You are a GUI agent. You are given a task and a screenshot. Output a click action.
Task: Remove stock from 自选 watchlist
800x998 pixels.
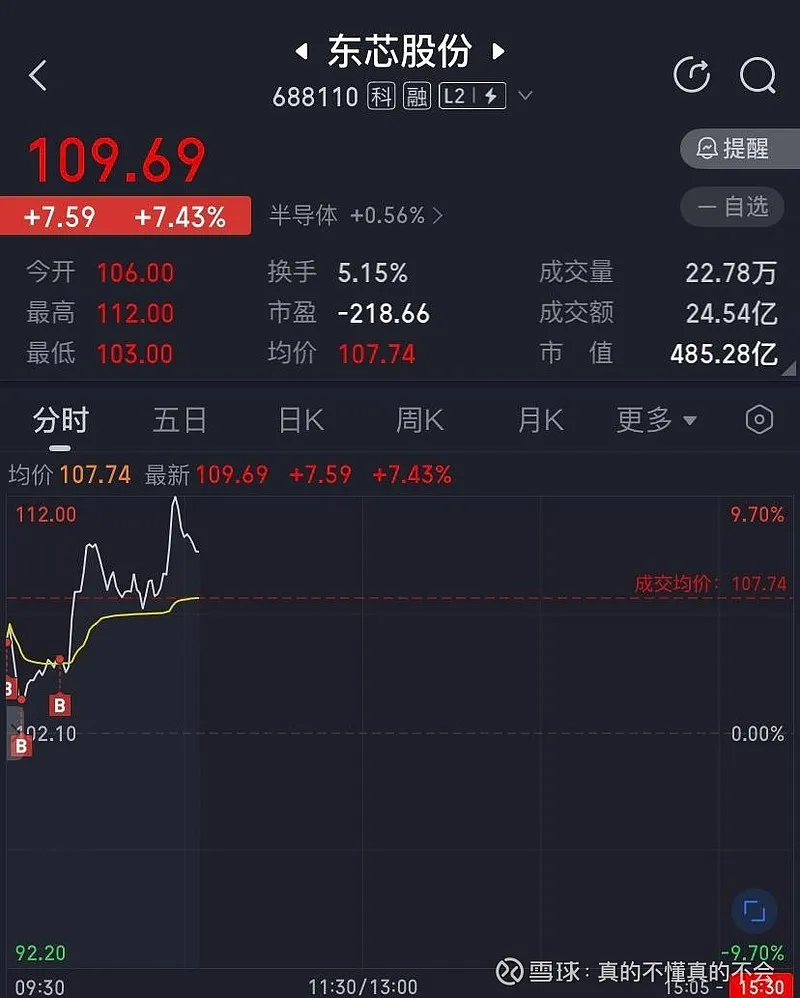pos(738,207)
